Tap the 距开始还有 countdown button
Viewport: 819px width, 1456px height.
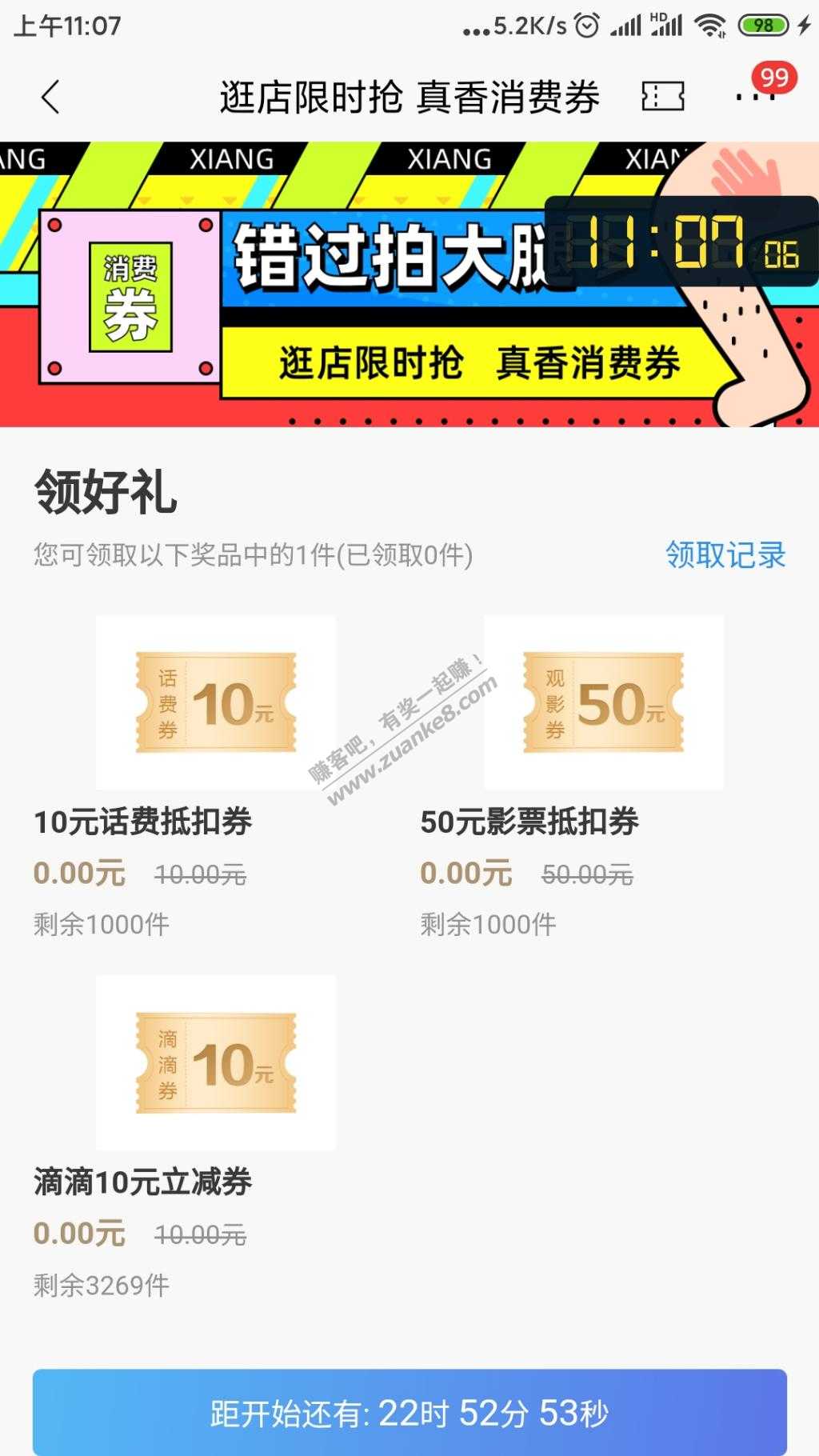point(409,1413)
